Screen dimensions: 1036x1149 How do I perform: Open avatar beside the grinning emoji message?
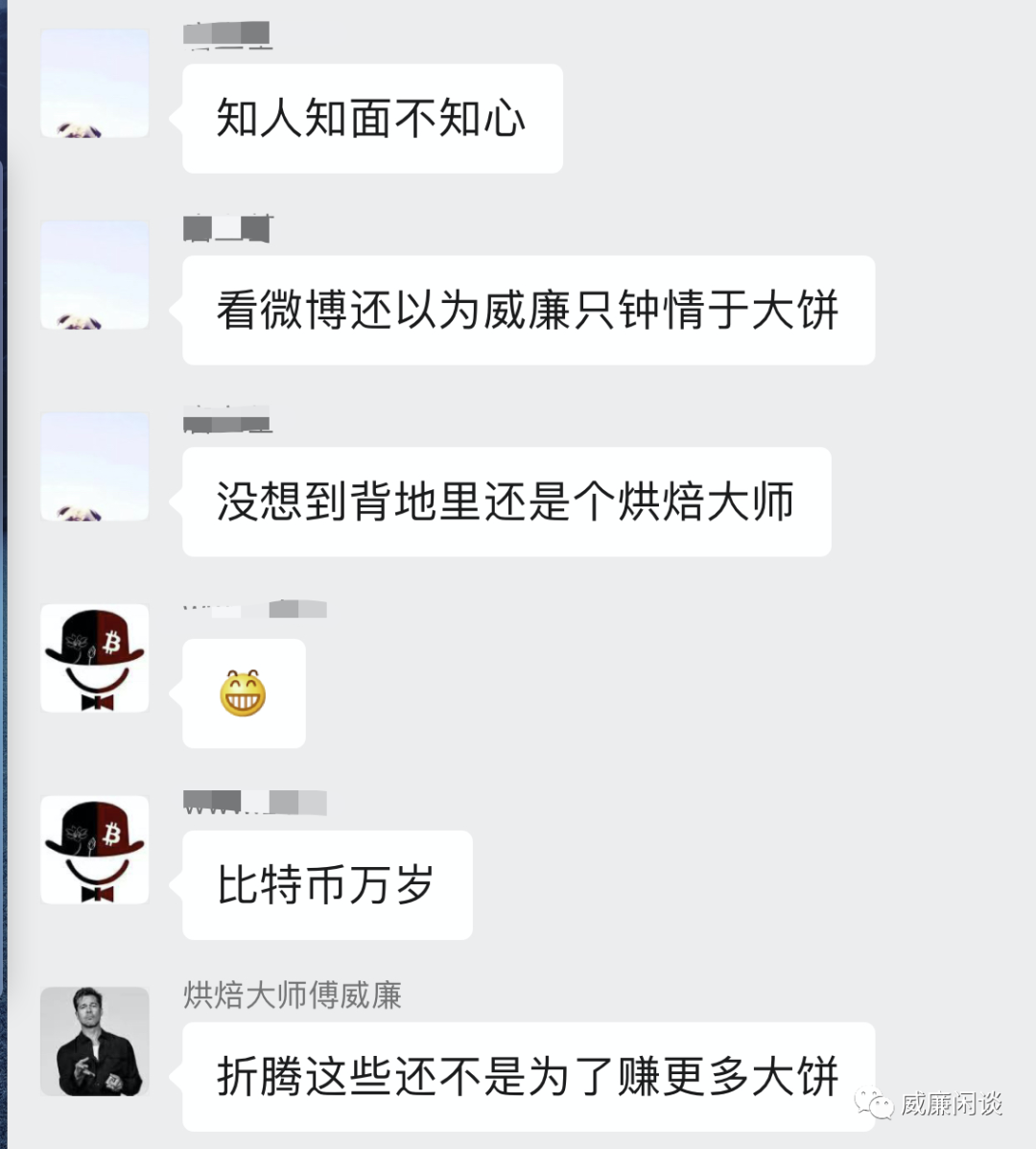coord(94,658)
